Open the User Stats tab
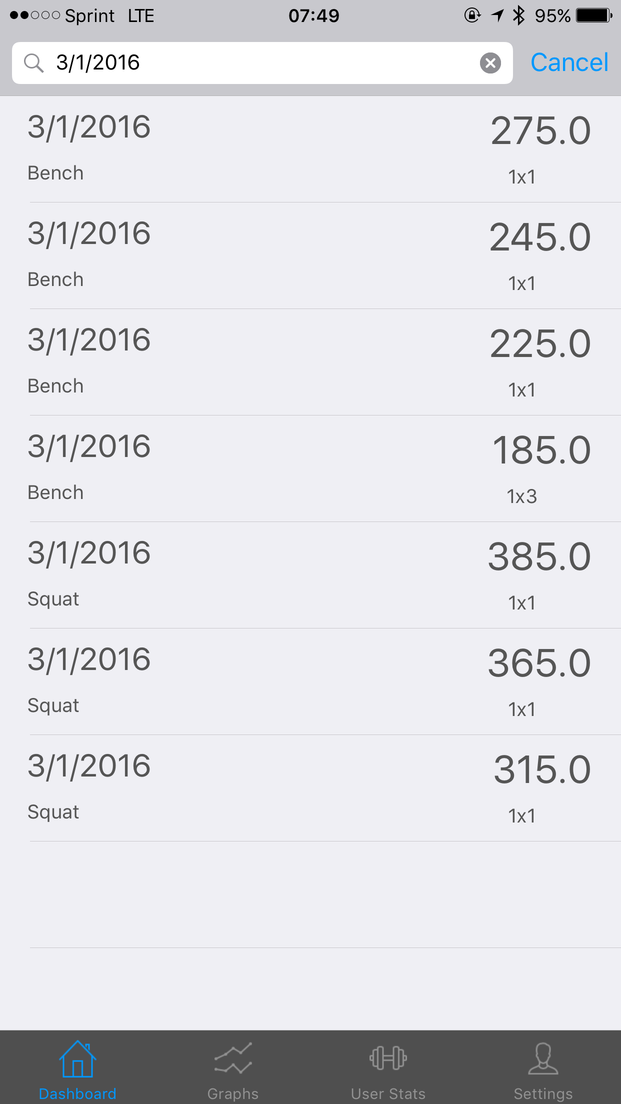Screen dimensions: 621x1104 [x=388, y=1068]
